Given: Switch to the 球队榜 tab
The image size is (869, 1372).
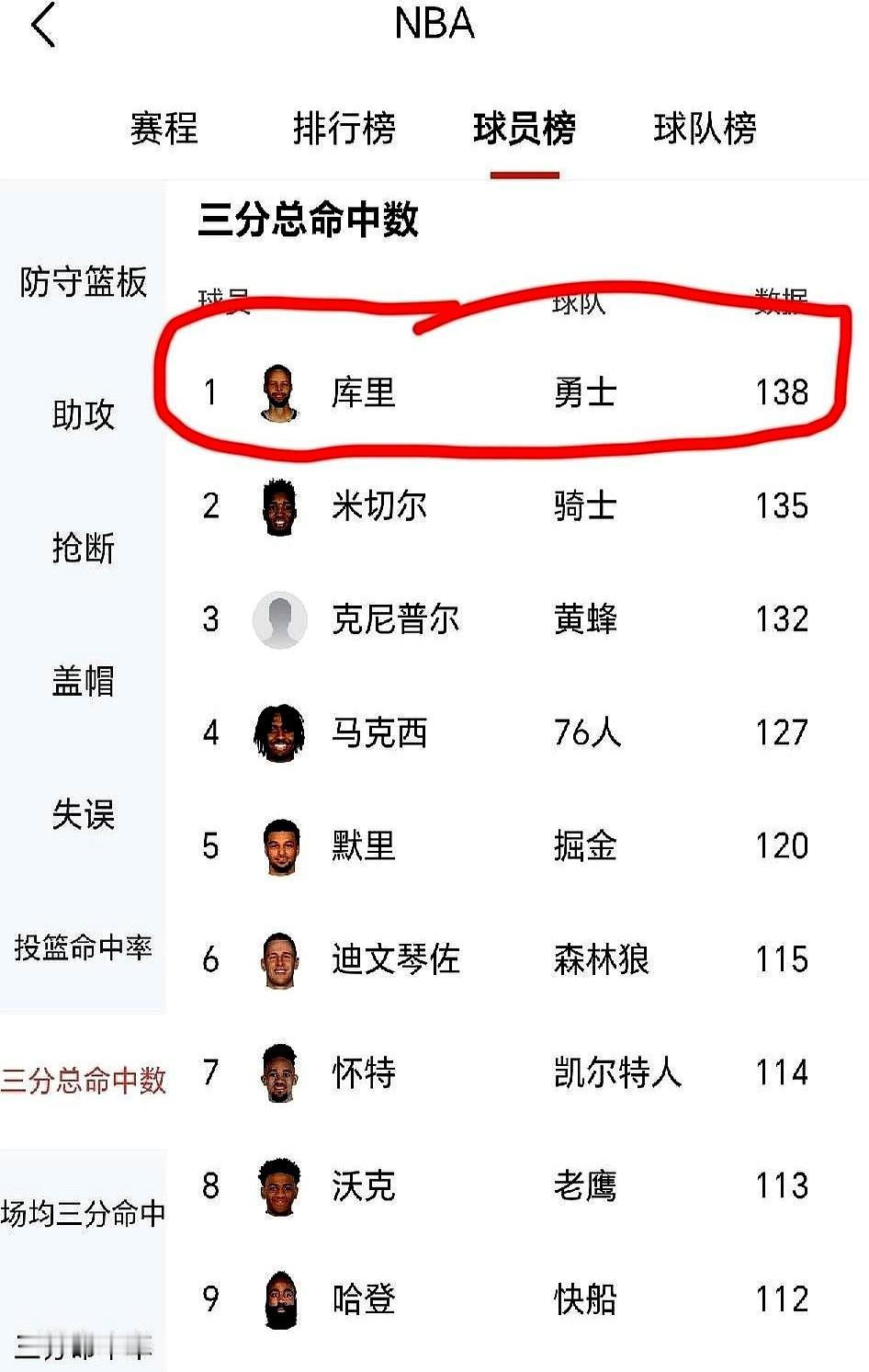Looking at the screenshot, I should coord(705,130).
